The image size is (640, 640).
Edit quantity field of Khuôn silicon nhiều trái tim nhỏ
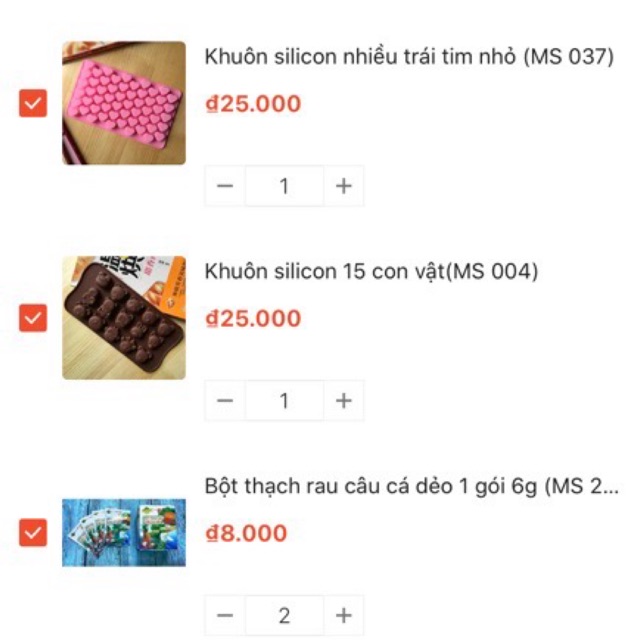click(x=284, y=186)
